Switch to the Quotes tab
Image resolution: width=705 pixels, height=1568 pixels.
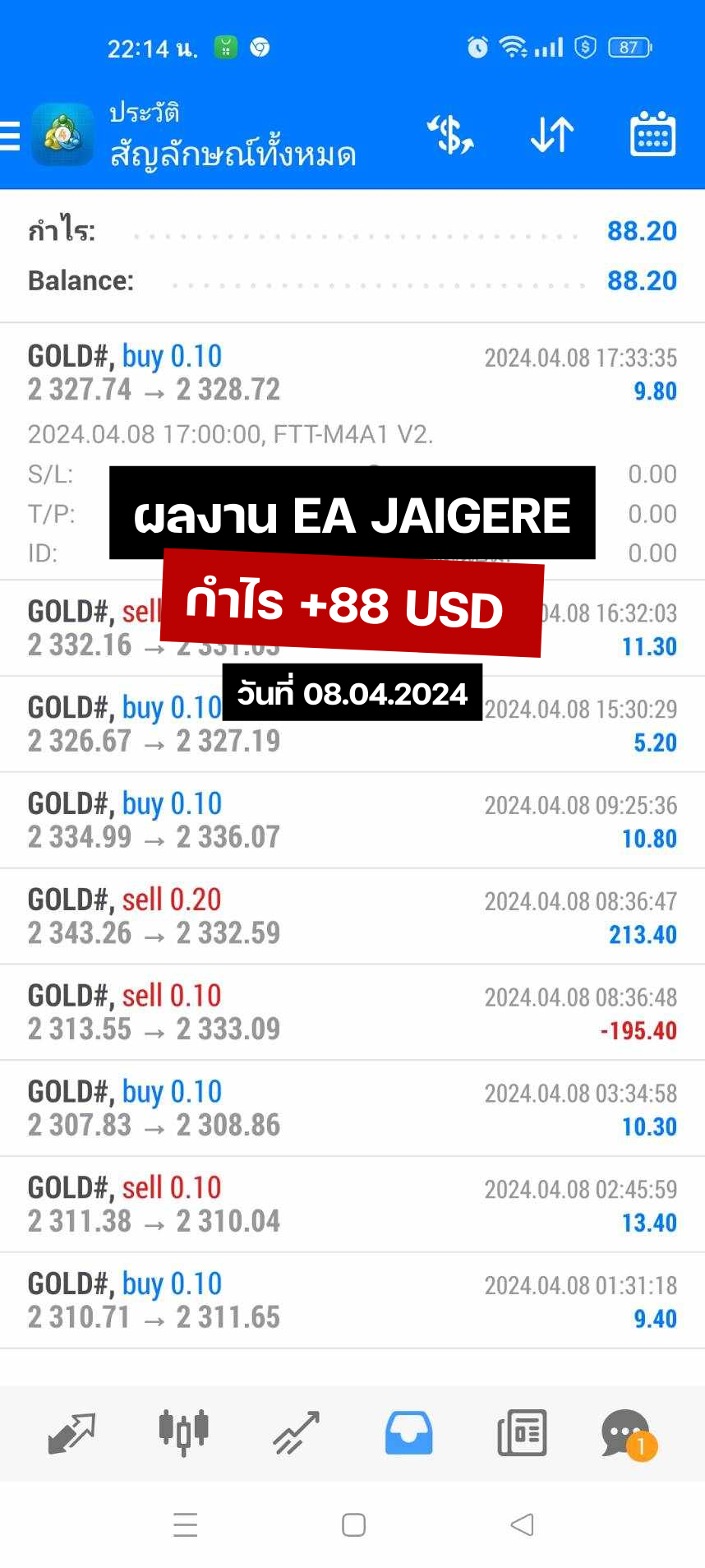[72, 1433]
